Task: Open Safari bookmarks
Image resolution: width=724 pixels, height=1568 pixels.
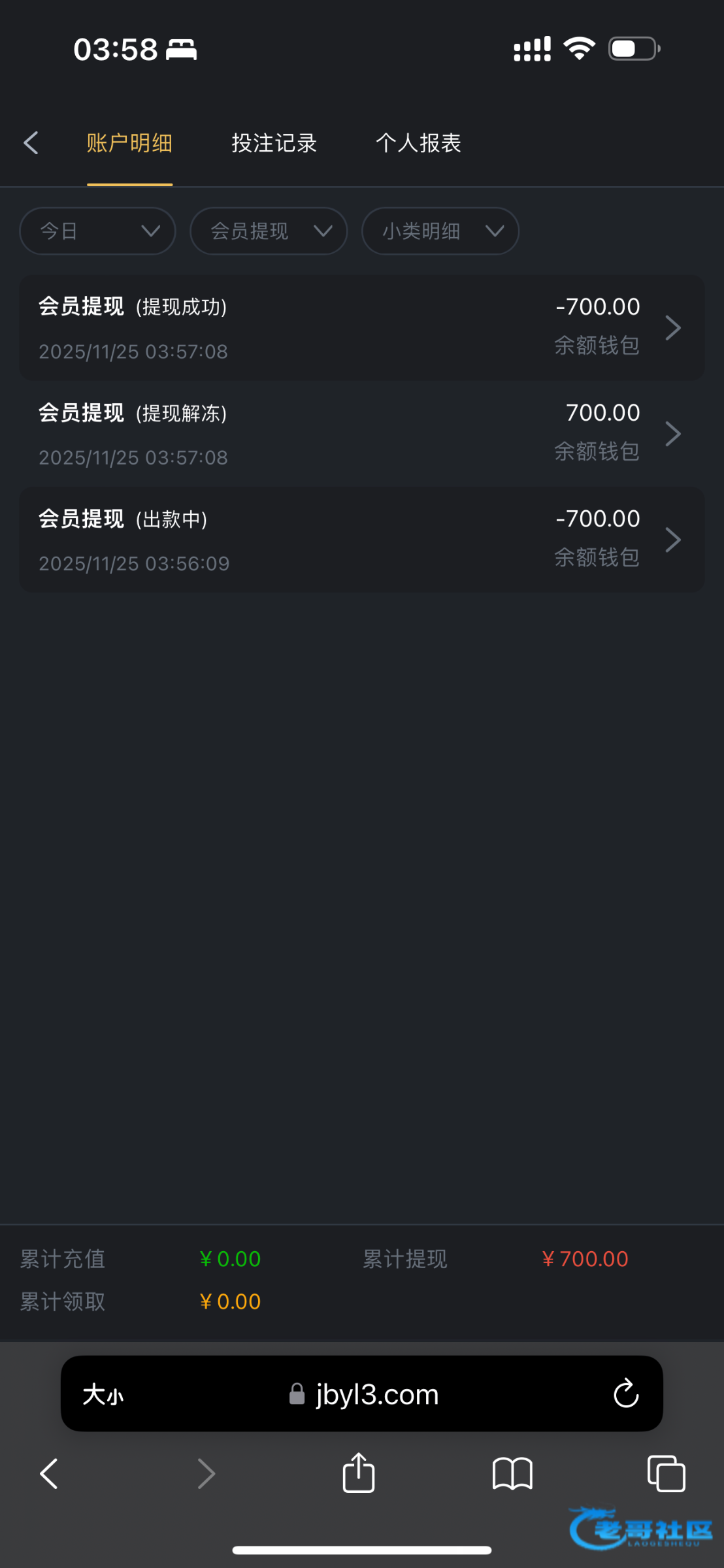Action: 513,1474
